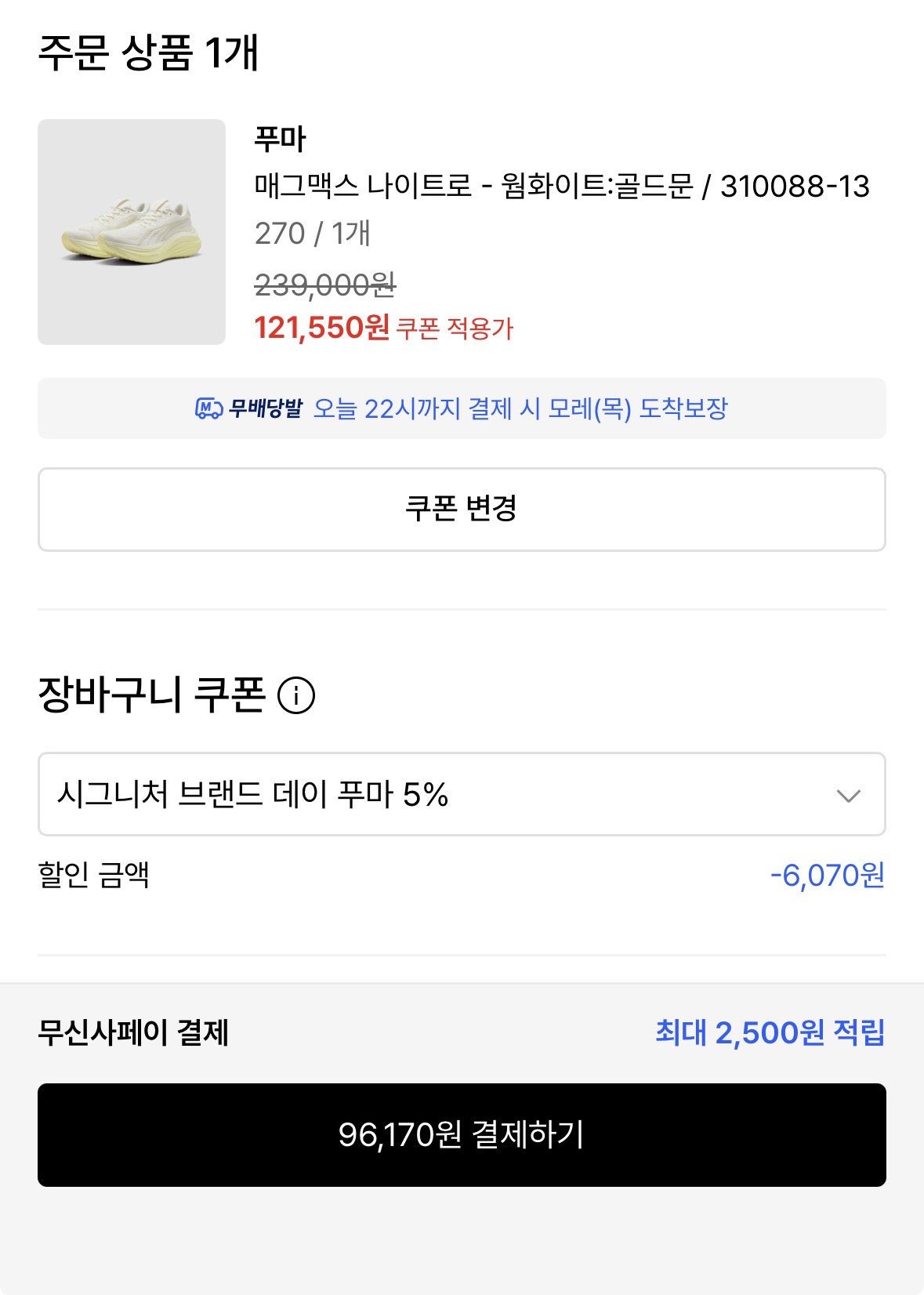
Task: Click the original price 239,000원
Action: 325,287
